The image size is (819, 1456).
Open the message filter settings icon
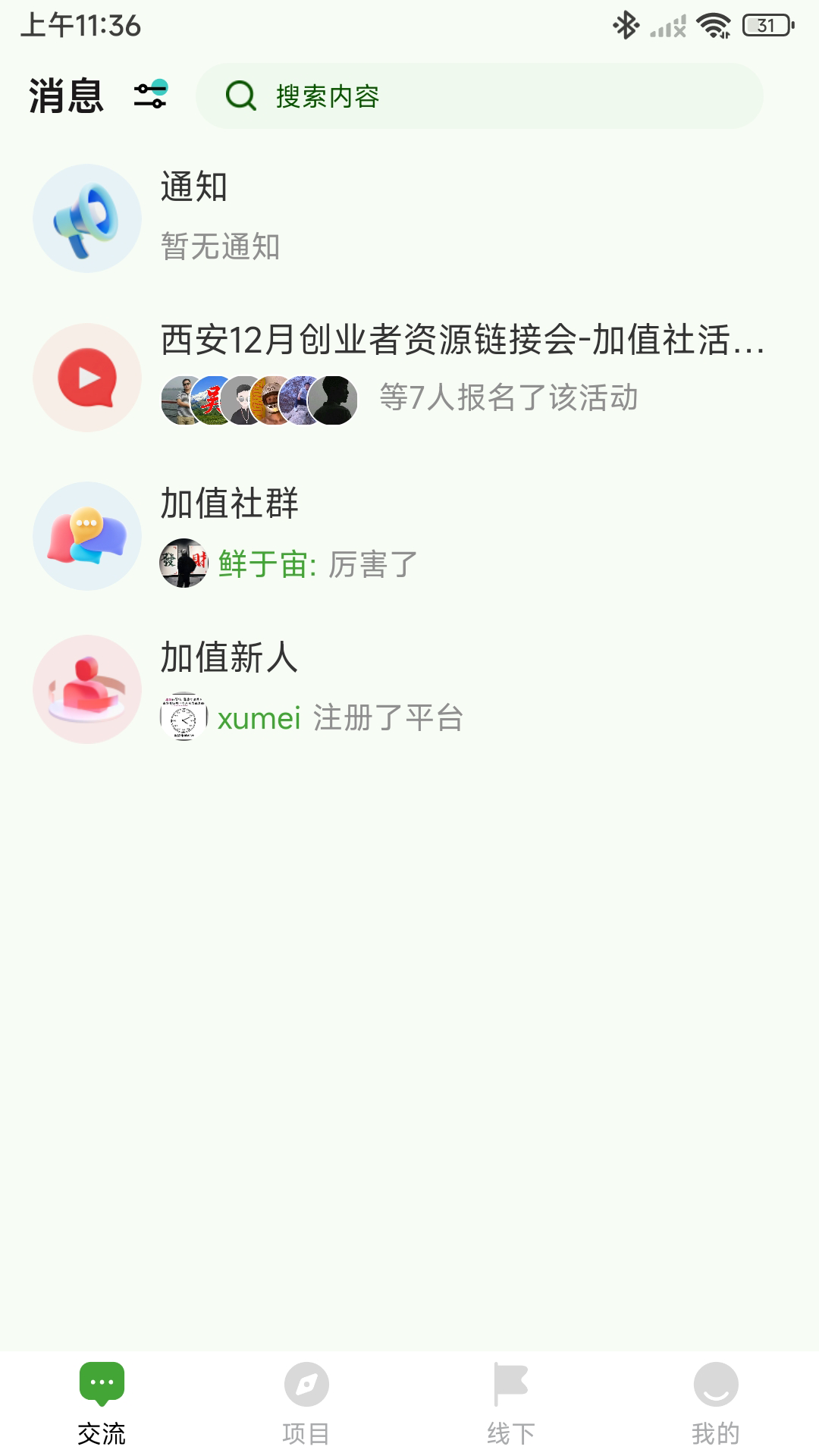pyautogui.click(x=150, y=95)
